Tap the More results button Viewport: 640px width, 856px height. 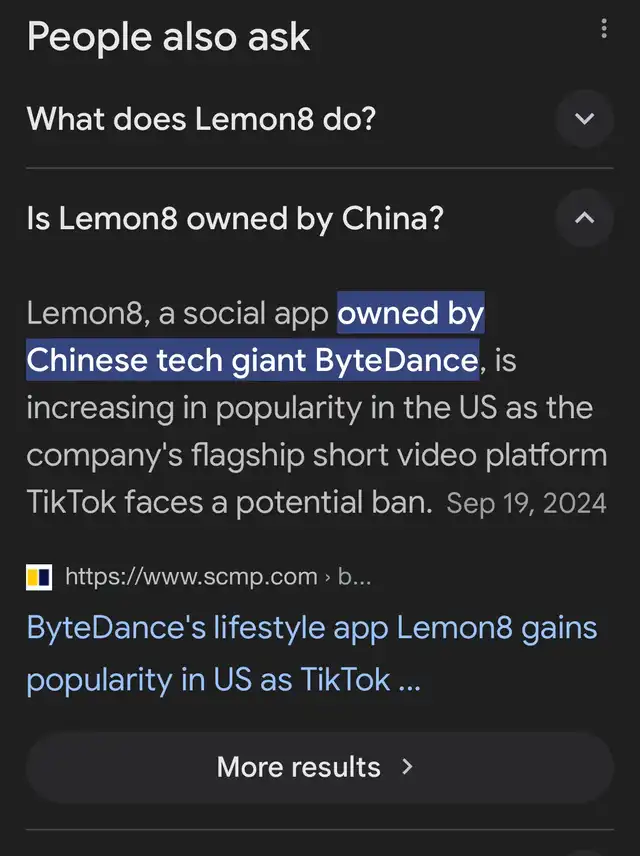tap(319, 767)
